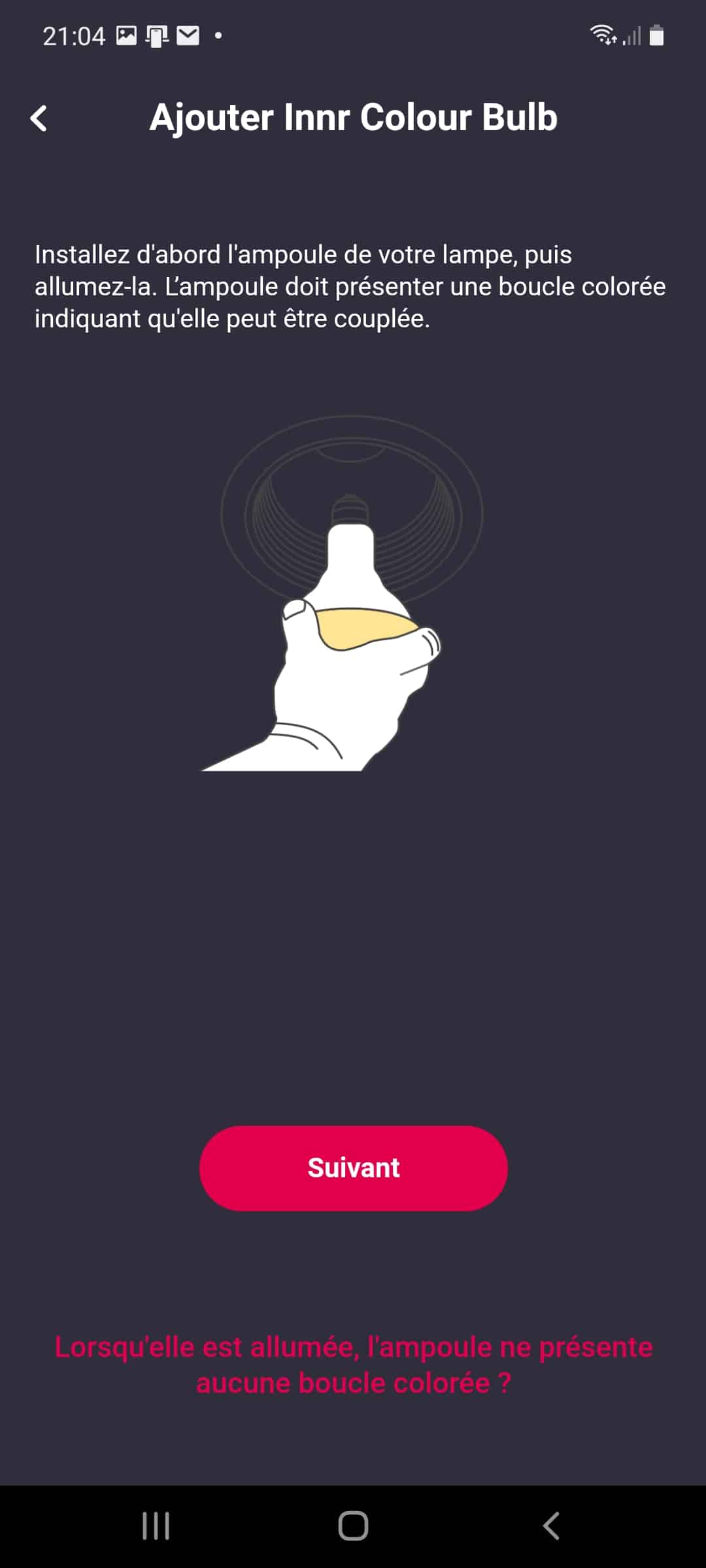This screenshot has width=706, height=1568.
Task: Open the help link about no coloured loop
Action: pyautogui.click(x=353, y=1365)
